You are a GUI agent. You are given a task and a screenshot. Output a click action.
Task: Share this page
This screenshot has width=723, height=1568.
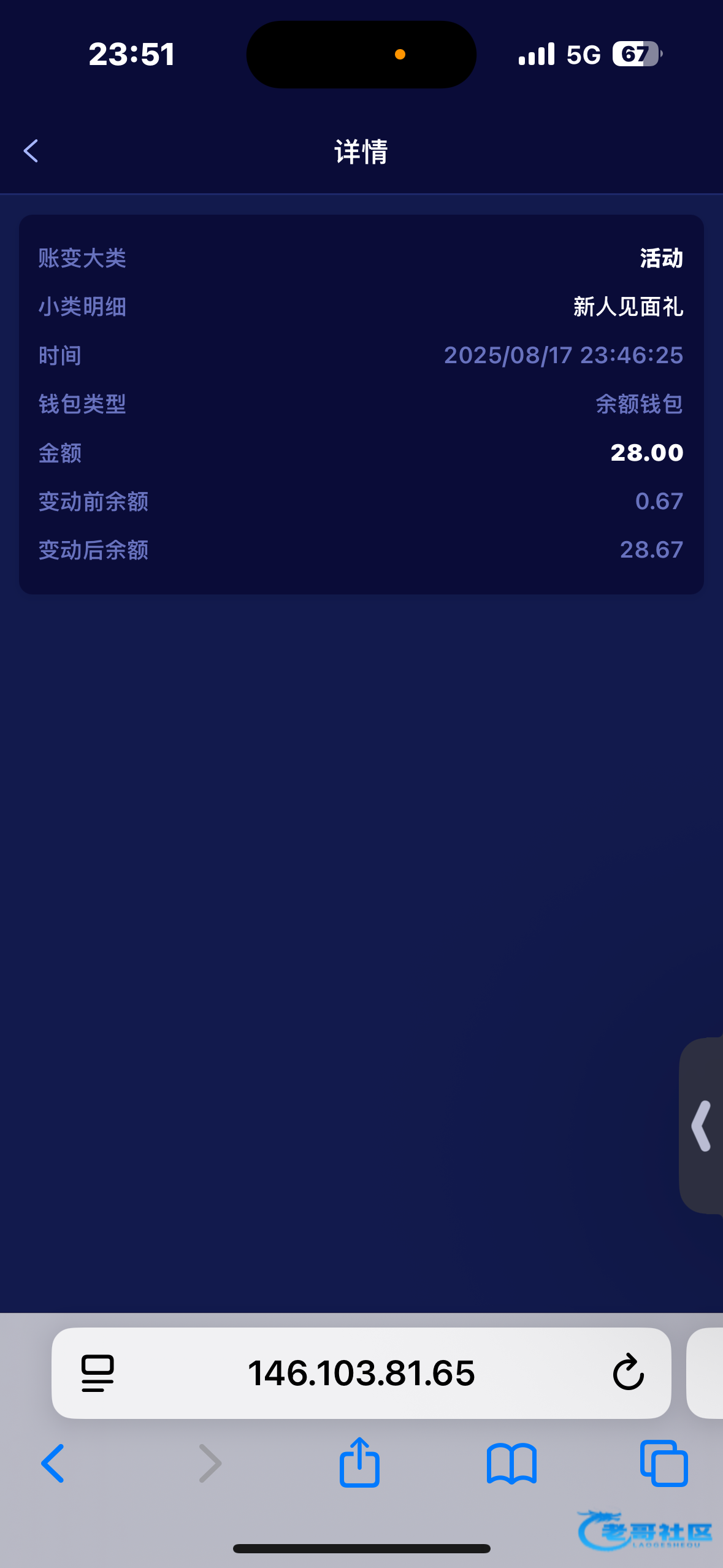coord(359,1463)
